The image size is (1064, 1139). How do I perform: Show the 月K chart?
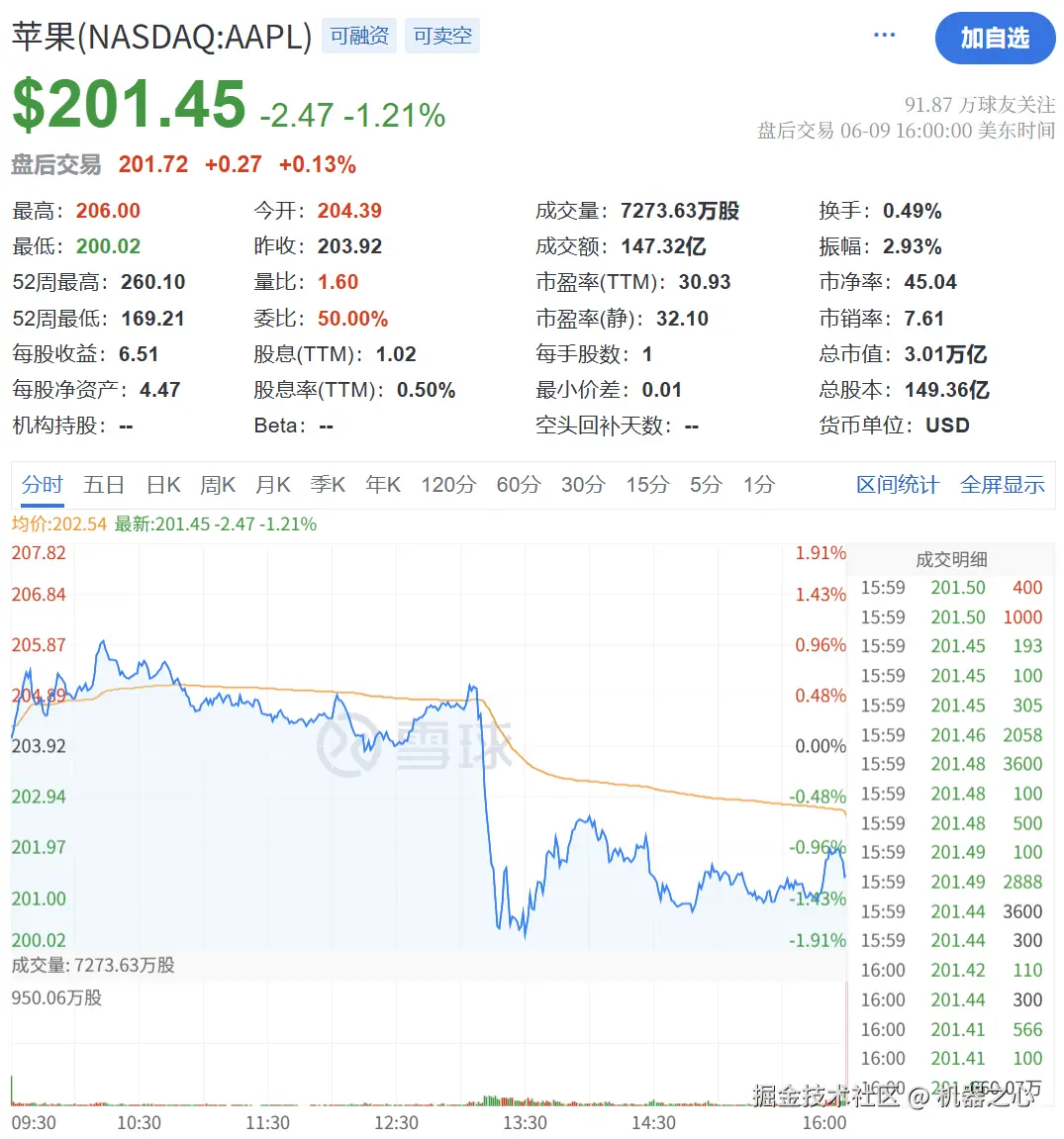272,485
